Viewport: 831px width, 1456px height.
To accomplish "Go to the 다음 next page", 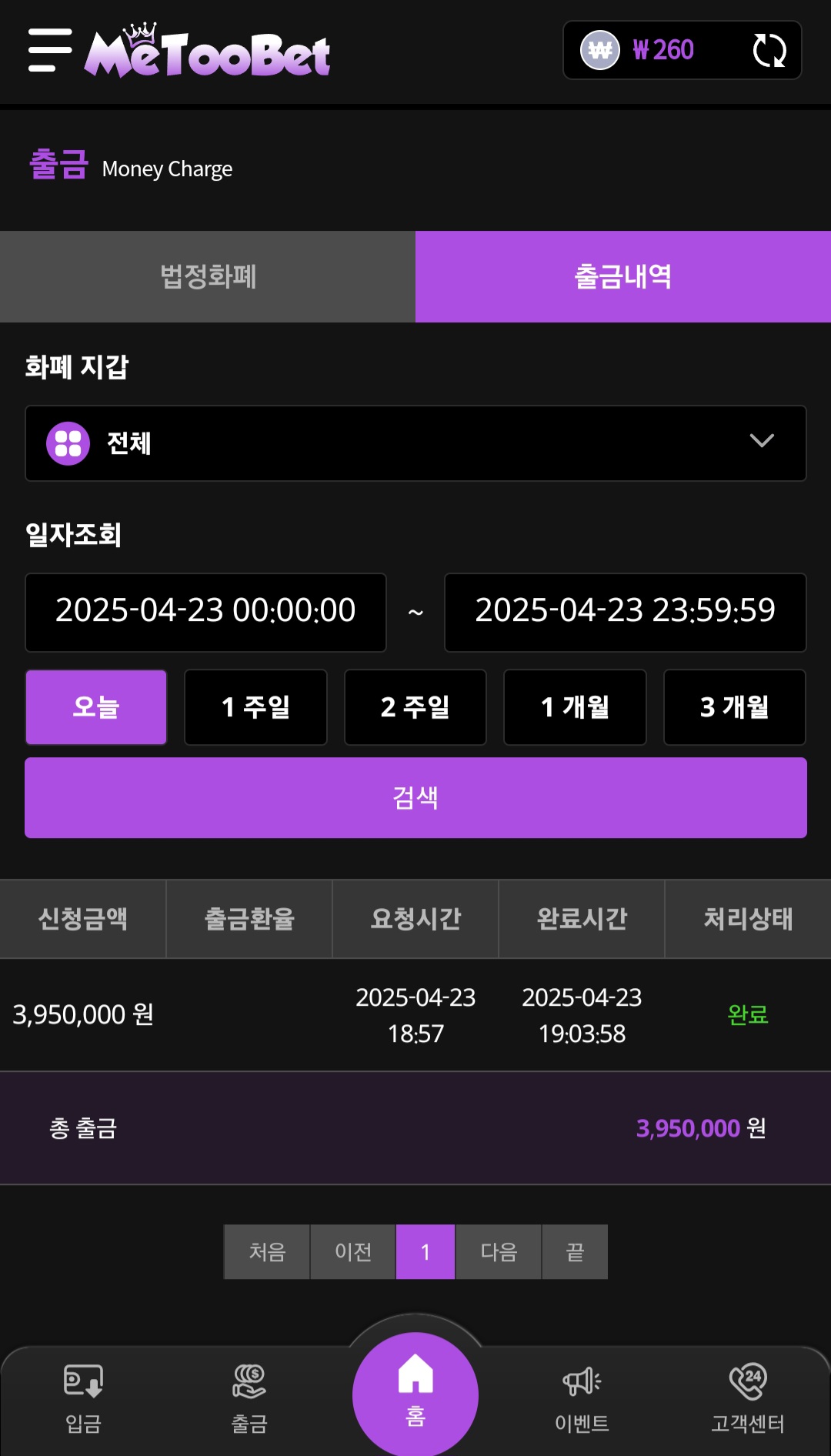I will (499, 1252).
